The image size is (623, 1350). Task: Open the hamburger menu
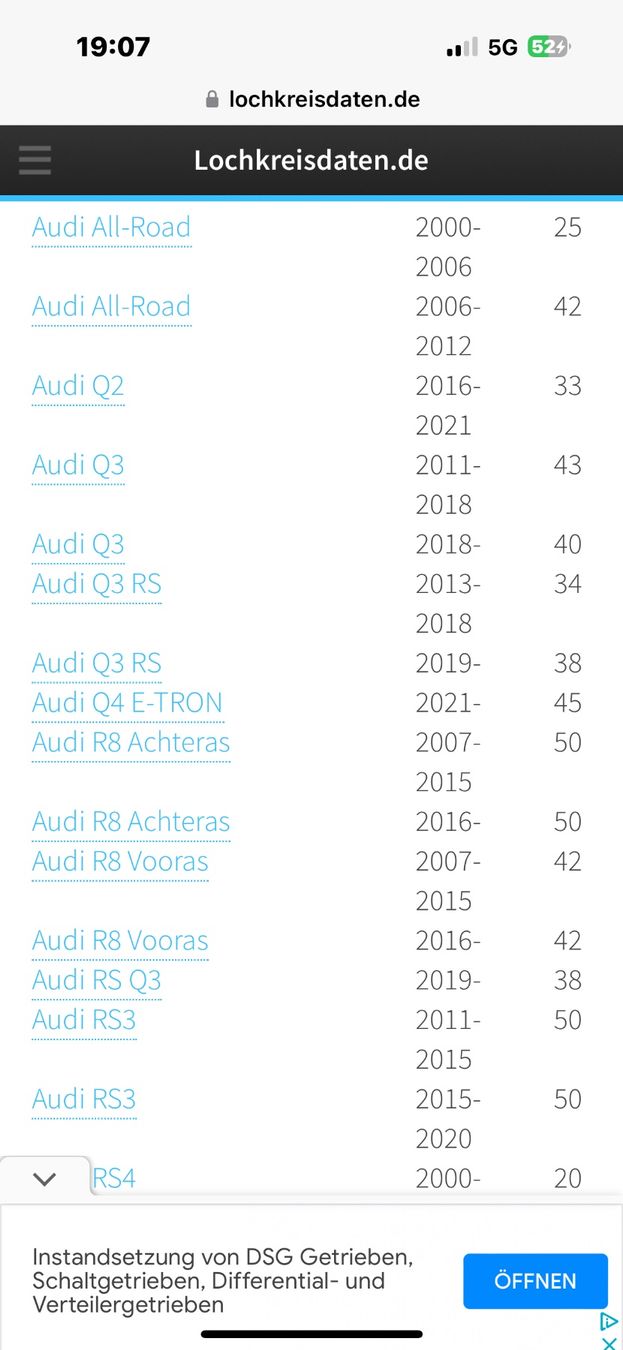pos(35,160)
